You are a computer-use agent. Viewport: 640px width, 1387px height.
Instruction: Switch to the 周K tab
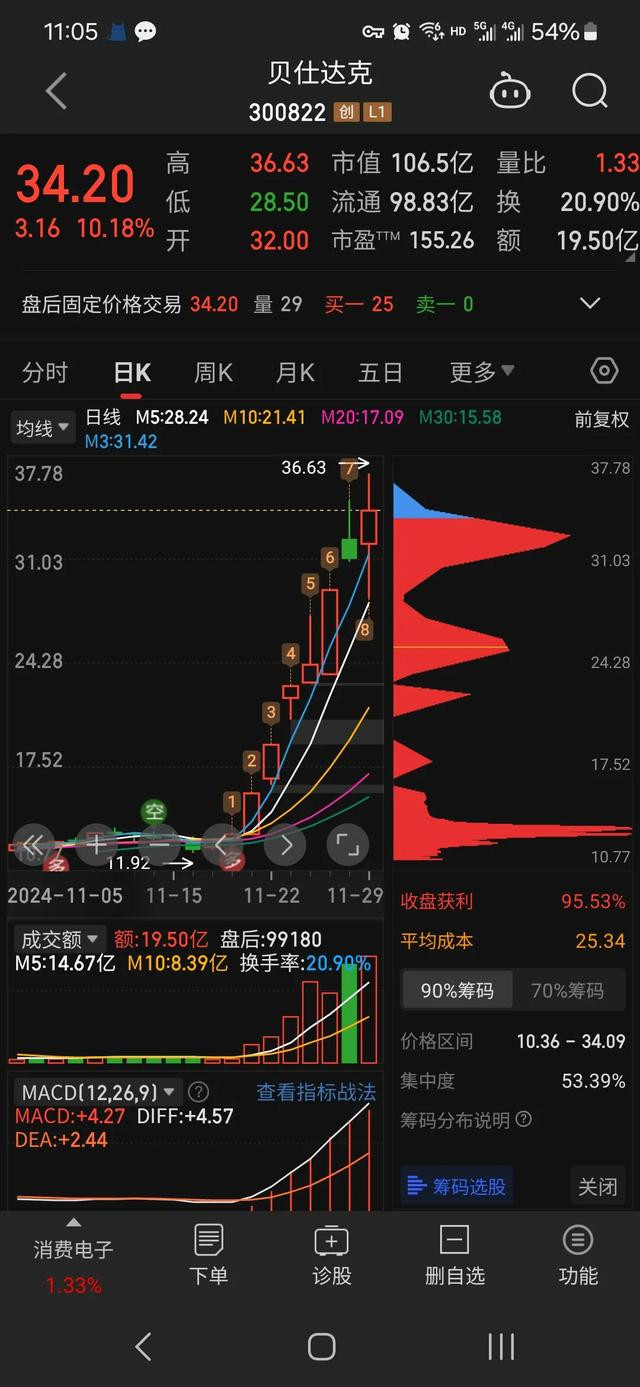(213, 373)
